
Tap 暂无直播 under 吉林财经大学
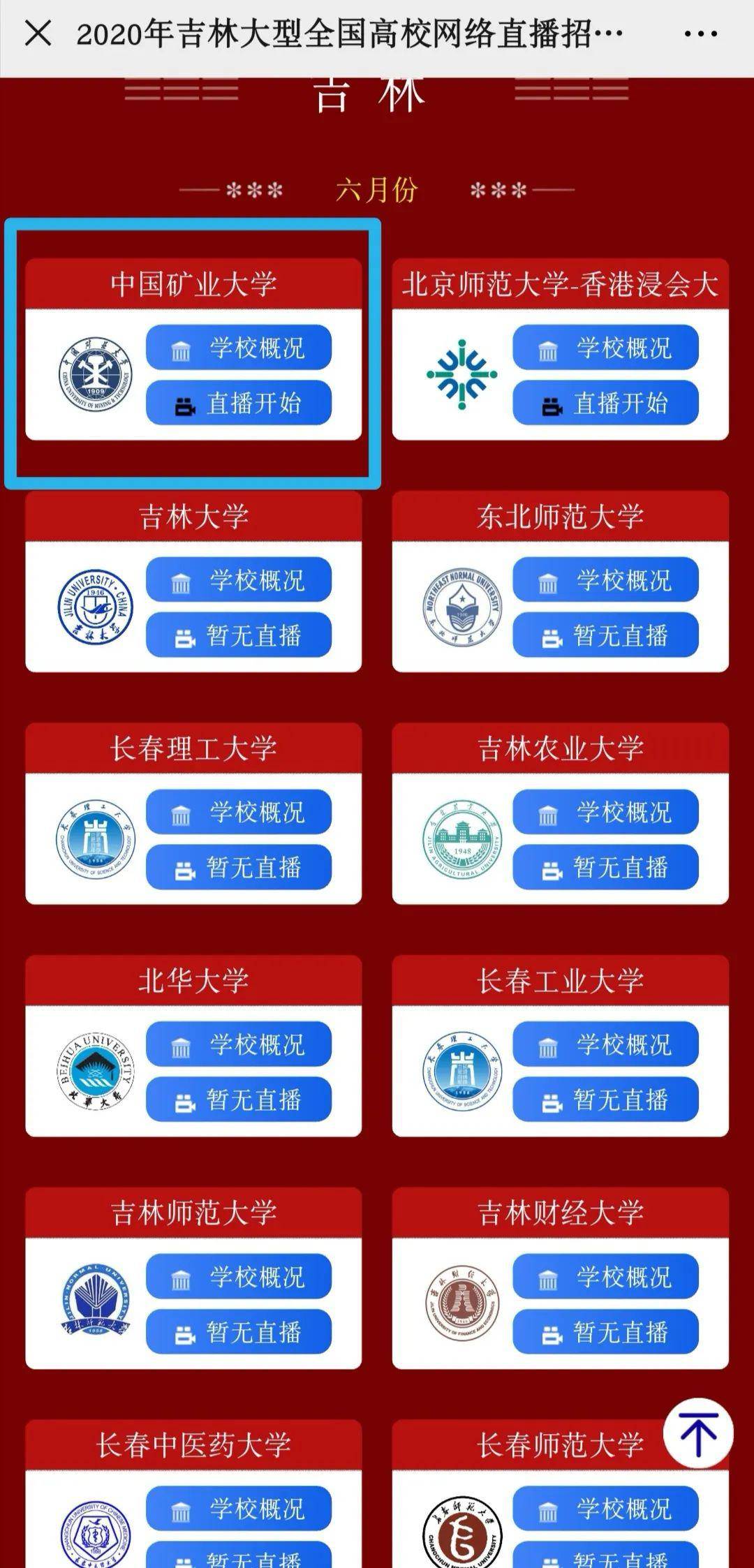605,1332
